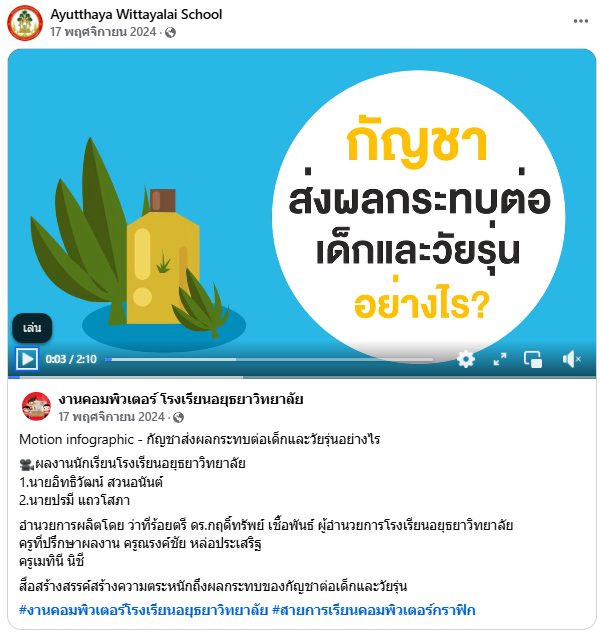600x635 pixels.
Task: Open hashtag #งานคอมพิวเตอร์โรงเรียนอยุธยาวิทยาลัย
Action: (x=142, y=610)
